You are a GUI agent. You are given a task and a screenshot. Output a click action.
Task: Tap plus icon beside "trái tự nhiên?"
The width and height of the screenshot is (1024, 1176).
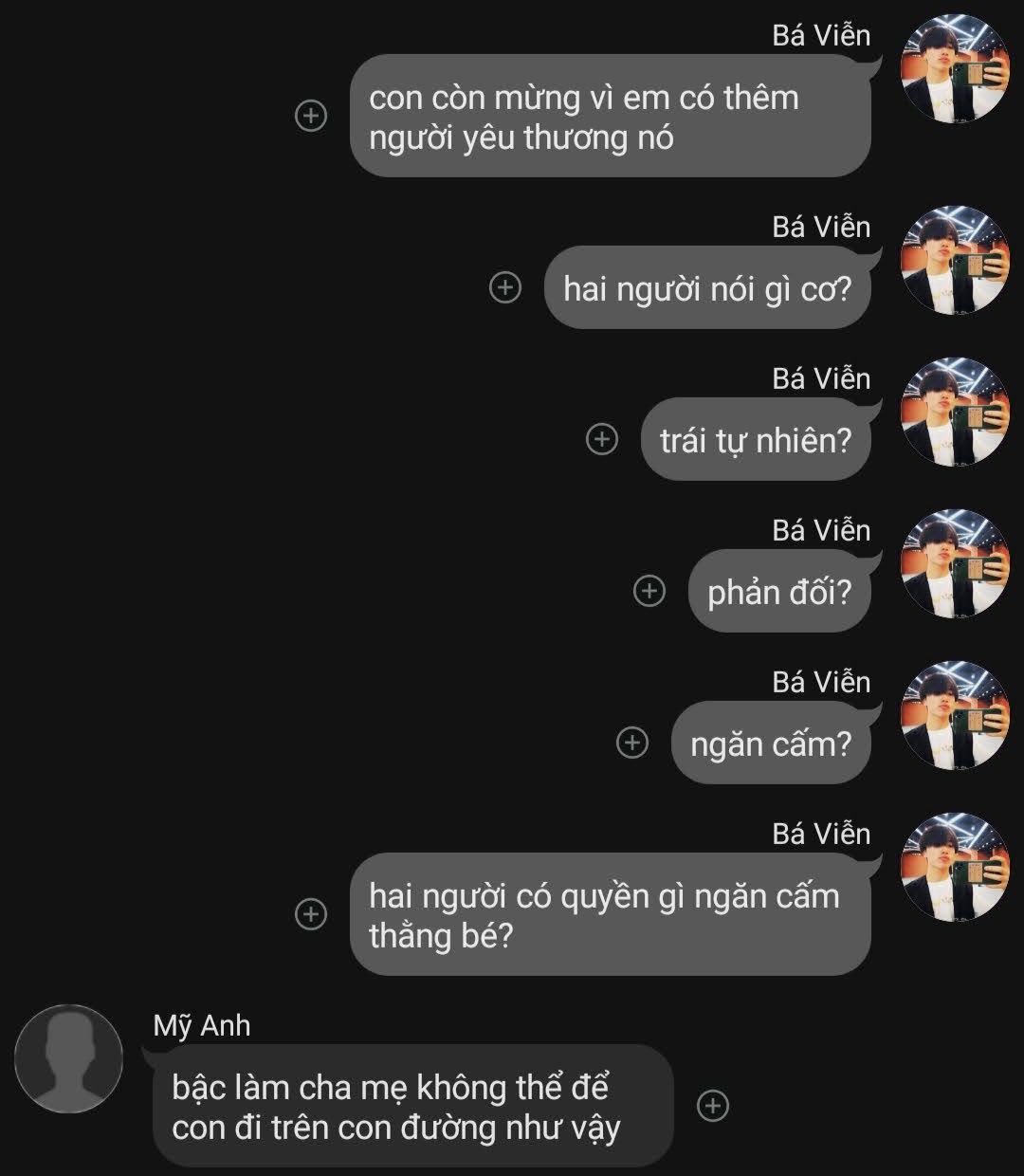pos(602,439)
